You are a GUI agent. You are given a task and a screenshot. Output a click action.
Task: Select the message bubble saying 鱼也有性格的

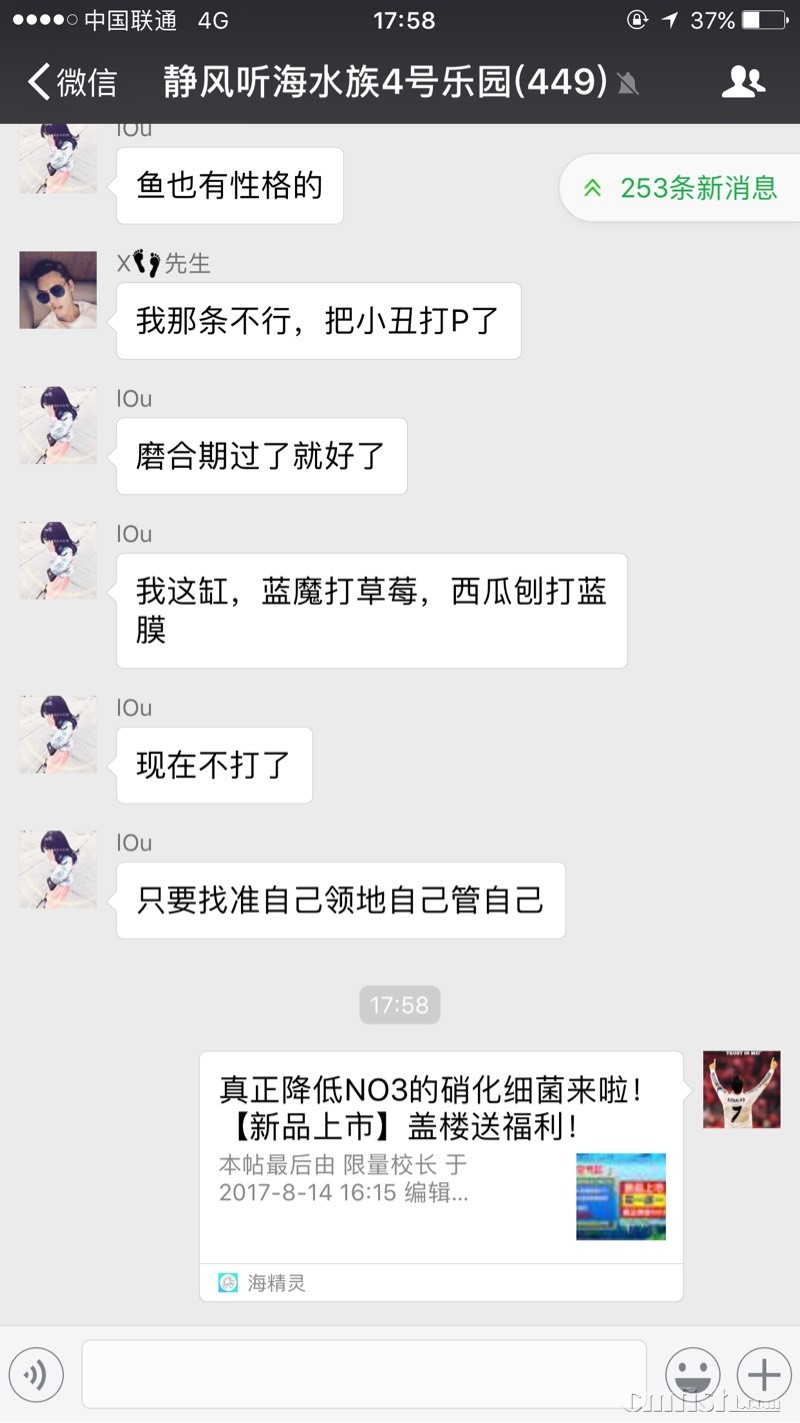click(229, 186)
